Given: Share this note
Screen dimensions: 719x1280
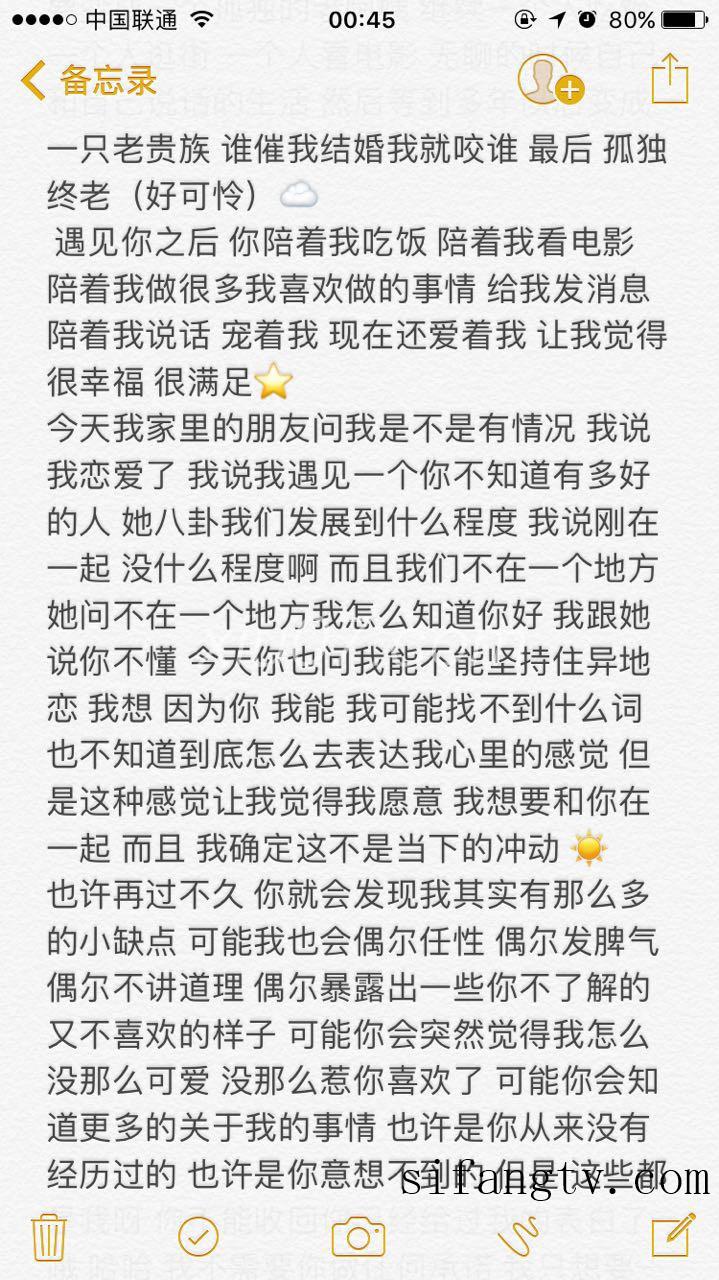Looking at the screenshot, I should [670, 78].
